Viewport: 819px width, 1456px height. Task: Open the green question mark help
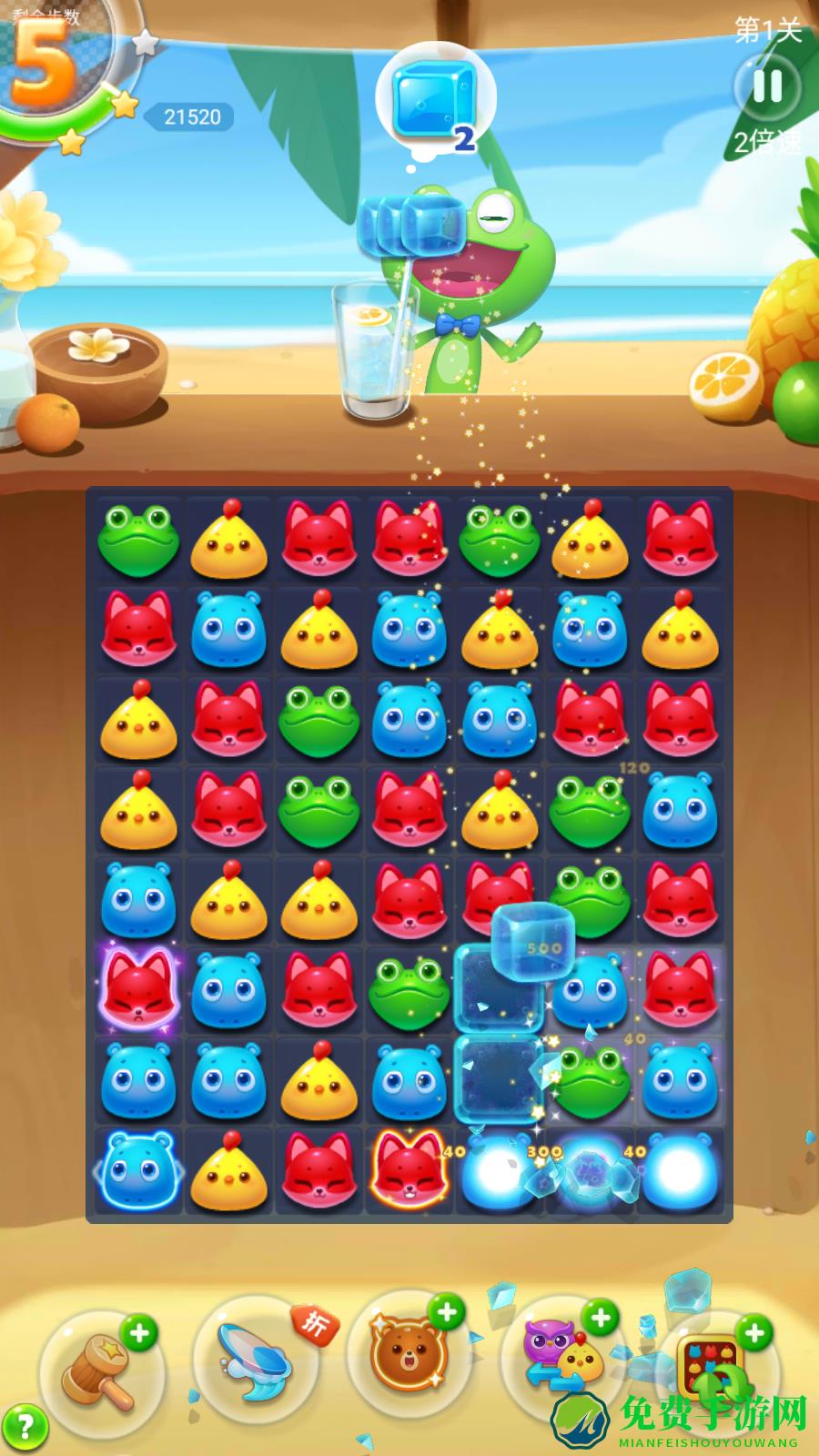click(x=25, y=1426)
